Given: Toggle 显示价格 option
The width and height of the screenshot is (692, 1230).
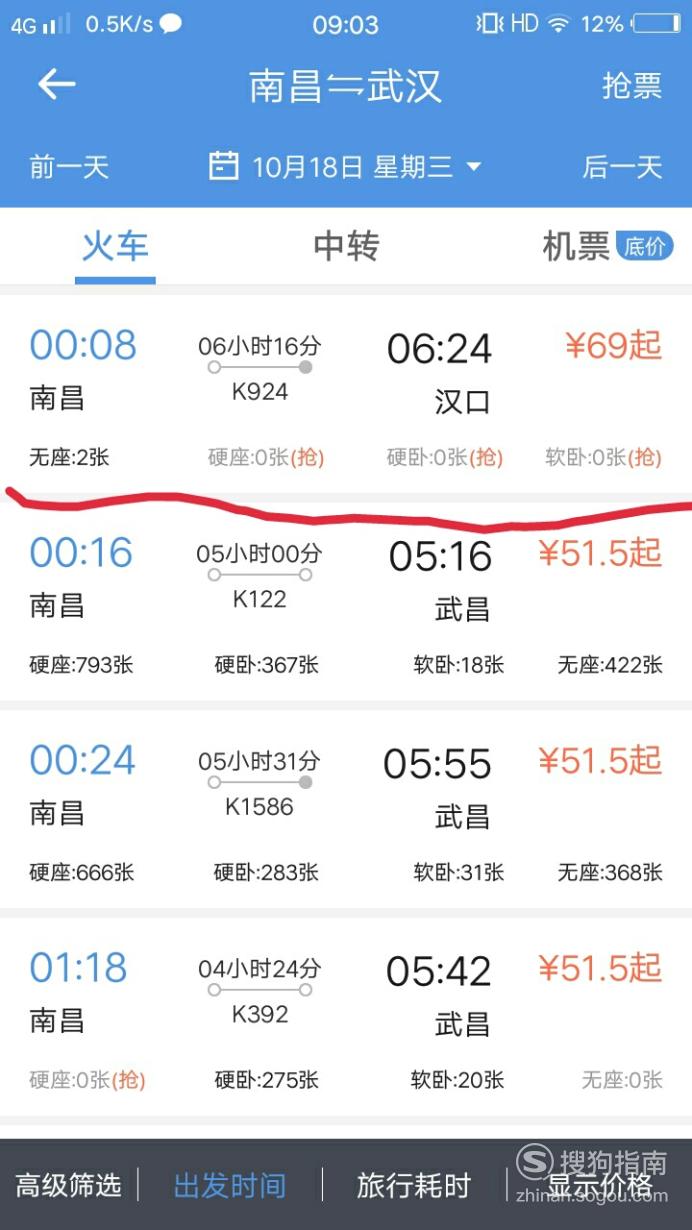Looking at the screenshot, I should point(600,1185).
